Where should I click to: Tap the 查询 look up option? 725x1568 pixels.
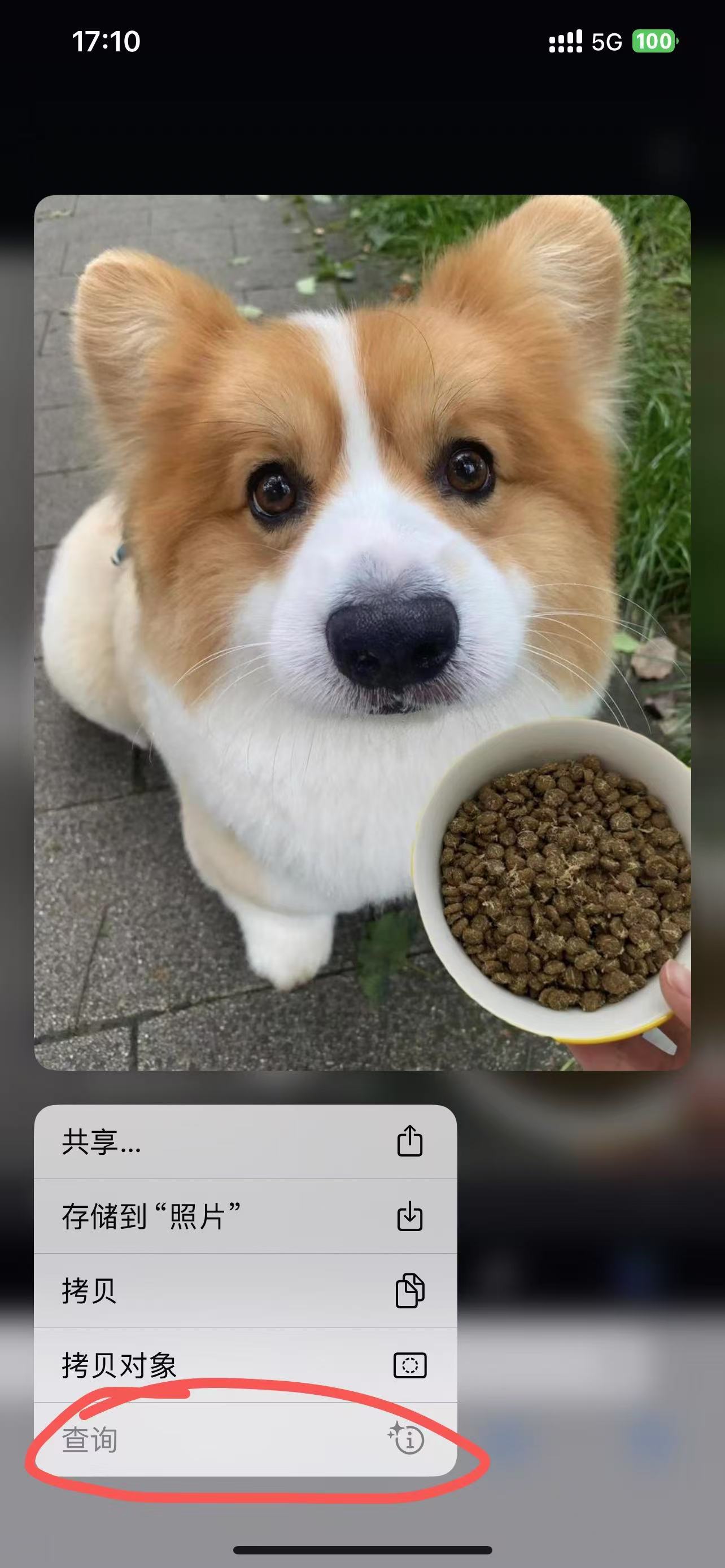coord(244,1439)
